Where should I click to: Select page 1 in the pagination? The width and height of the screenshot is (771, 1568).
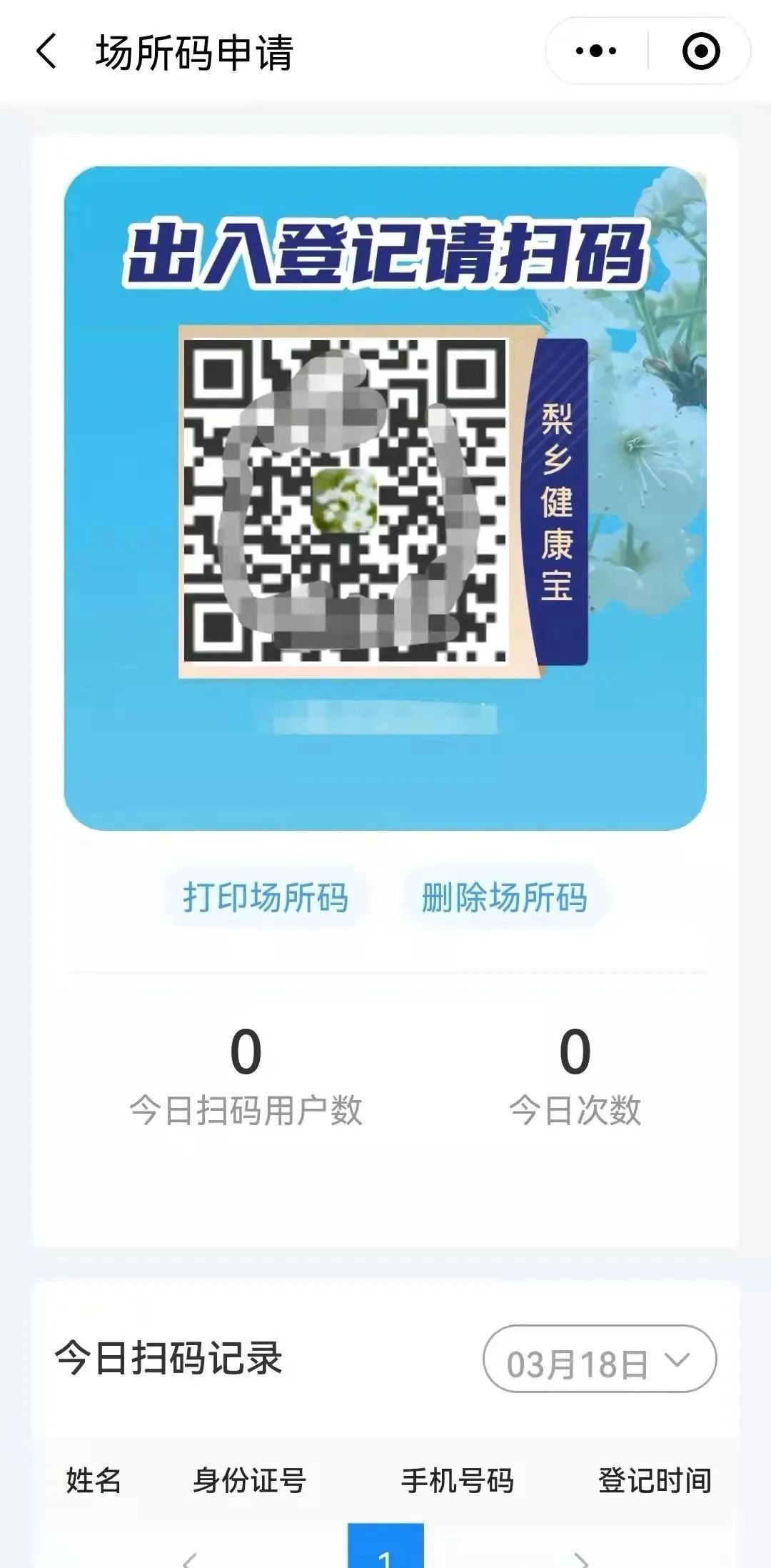point(385,1550)
